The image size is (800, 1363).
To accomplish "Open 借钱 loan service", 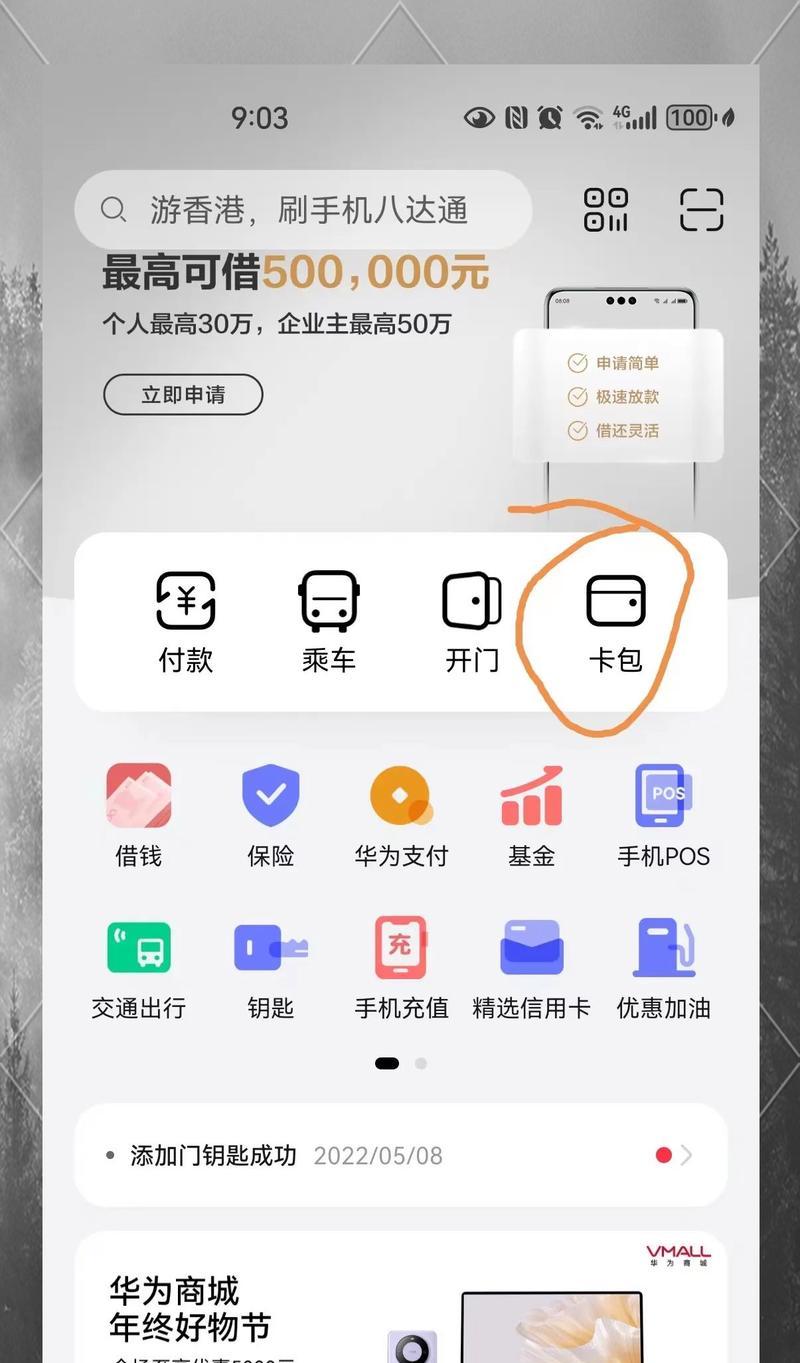I will (138, 814).
